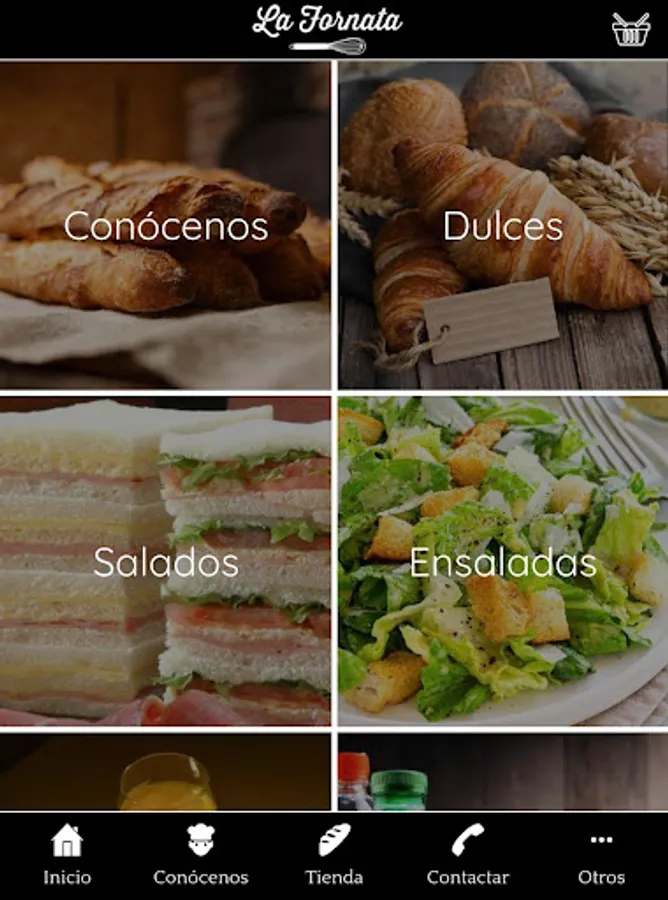Go to the Inicio tab
Viewport: 668px width, 900px height.
tap(67, 855)
